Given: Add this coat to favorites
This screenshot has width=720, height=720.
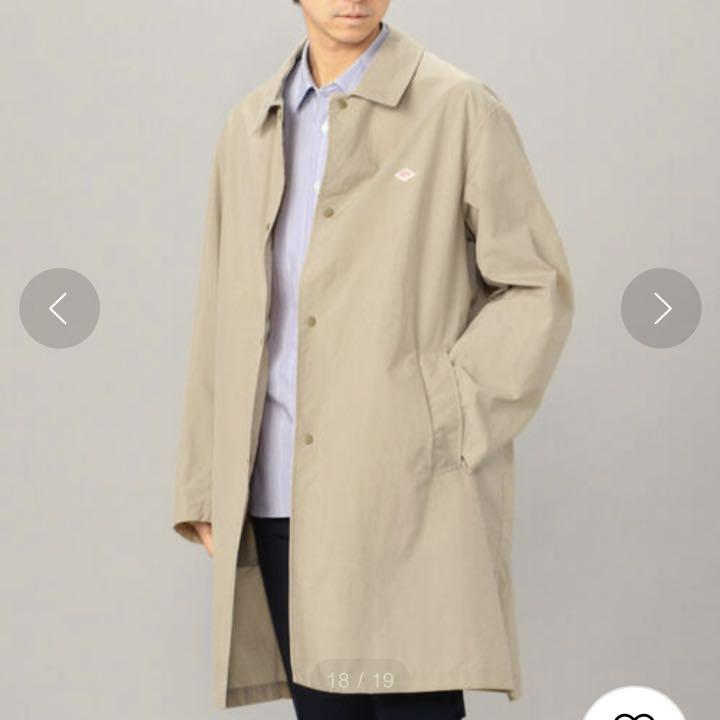Looking at the screenshot, I should 634,708.
